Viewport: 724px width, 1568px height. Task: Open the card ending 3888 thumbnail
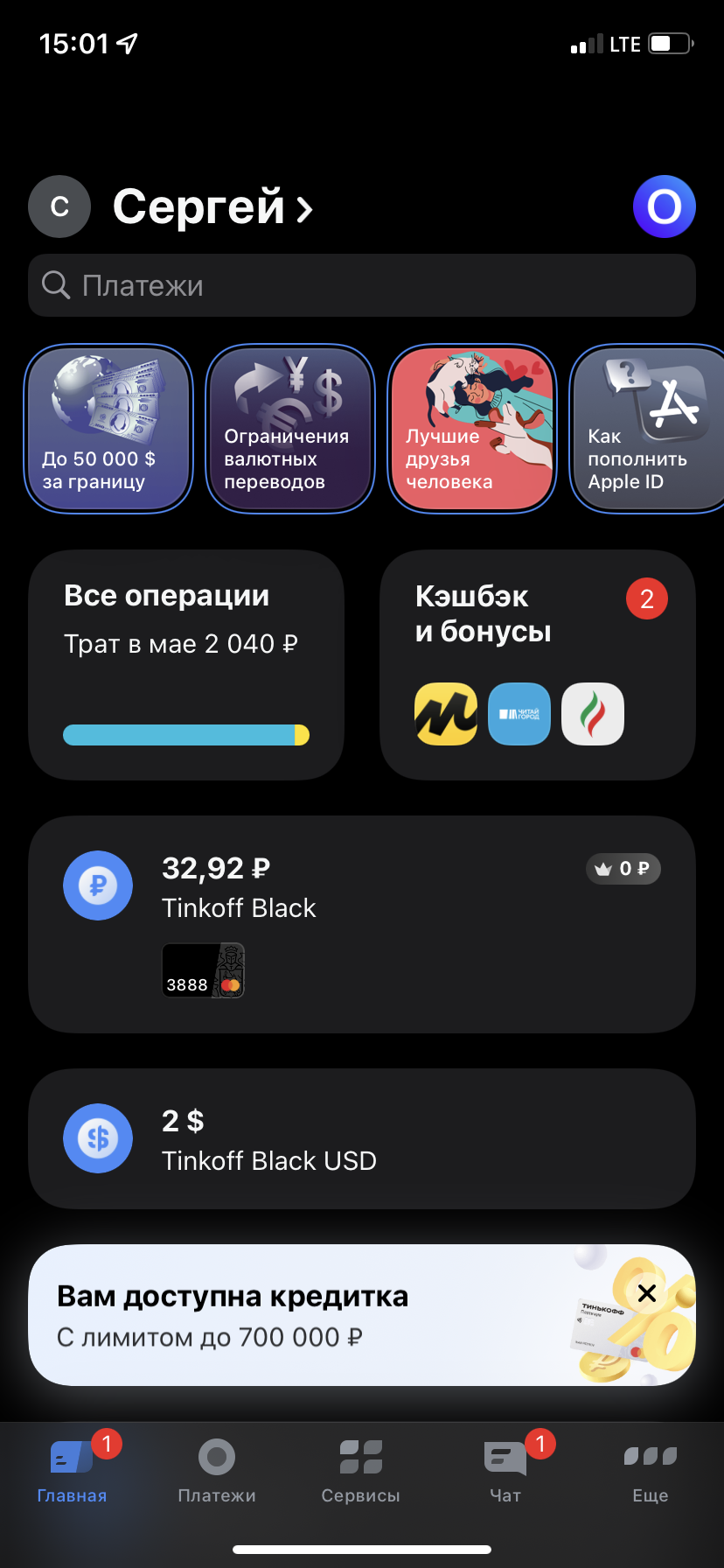click(203, 969)
